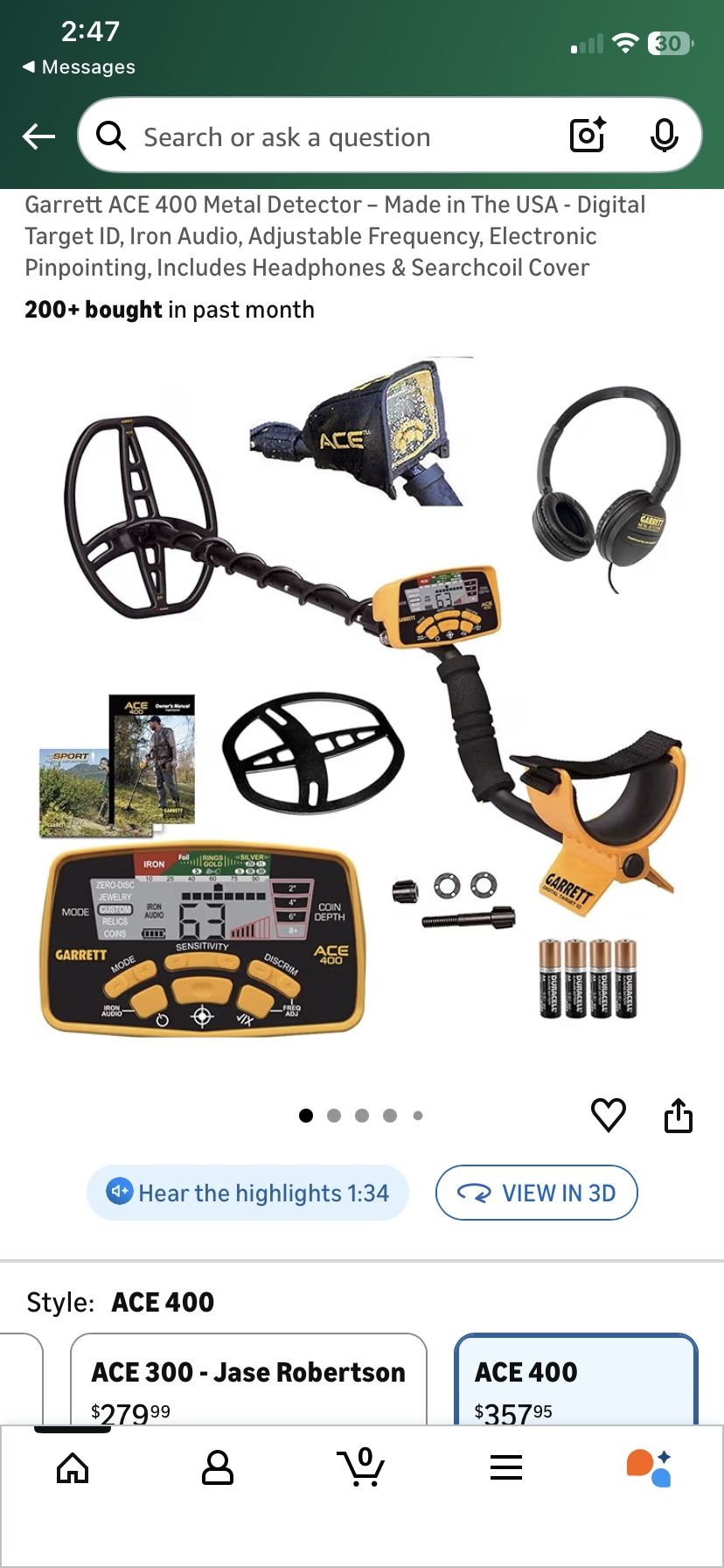
Task: Open your account profile icon
Action: click(218, 1468)
